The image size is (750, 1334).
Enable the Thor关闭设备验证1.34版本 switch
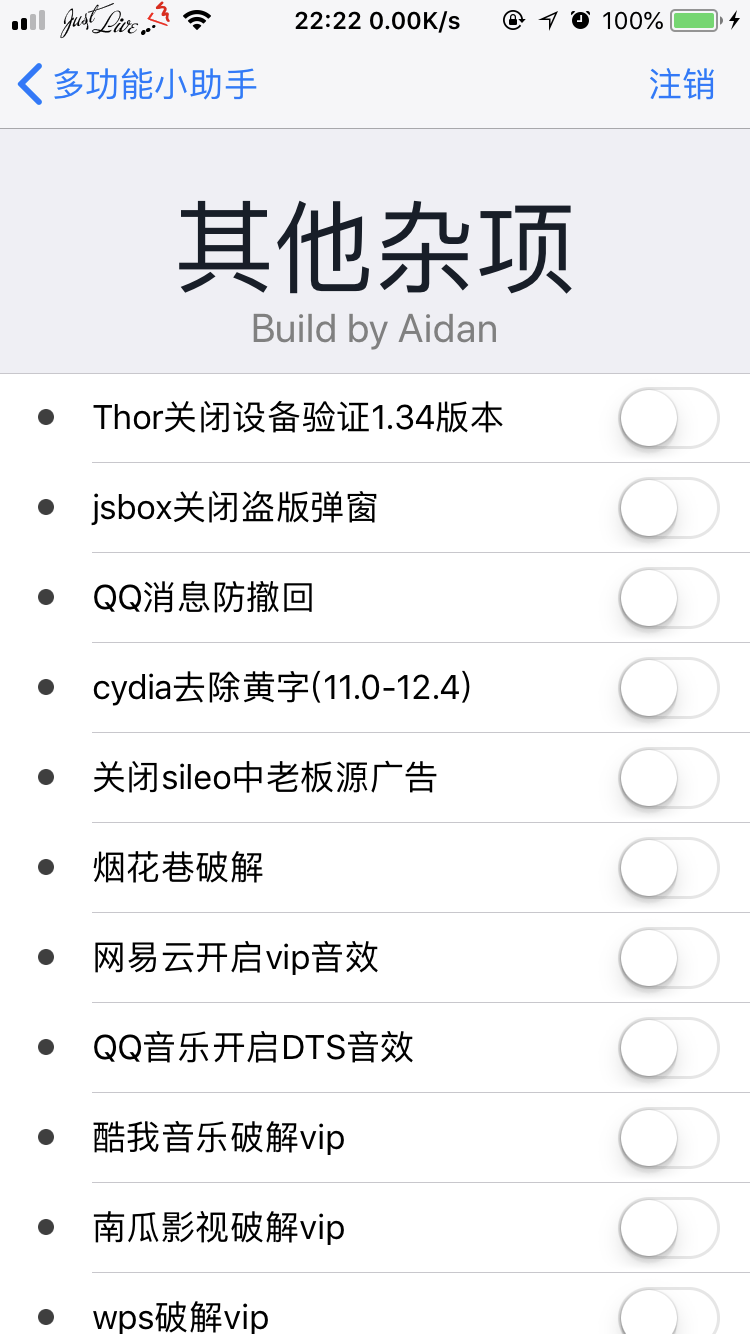[668, 418]
